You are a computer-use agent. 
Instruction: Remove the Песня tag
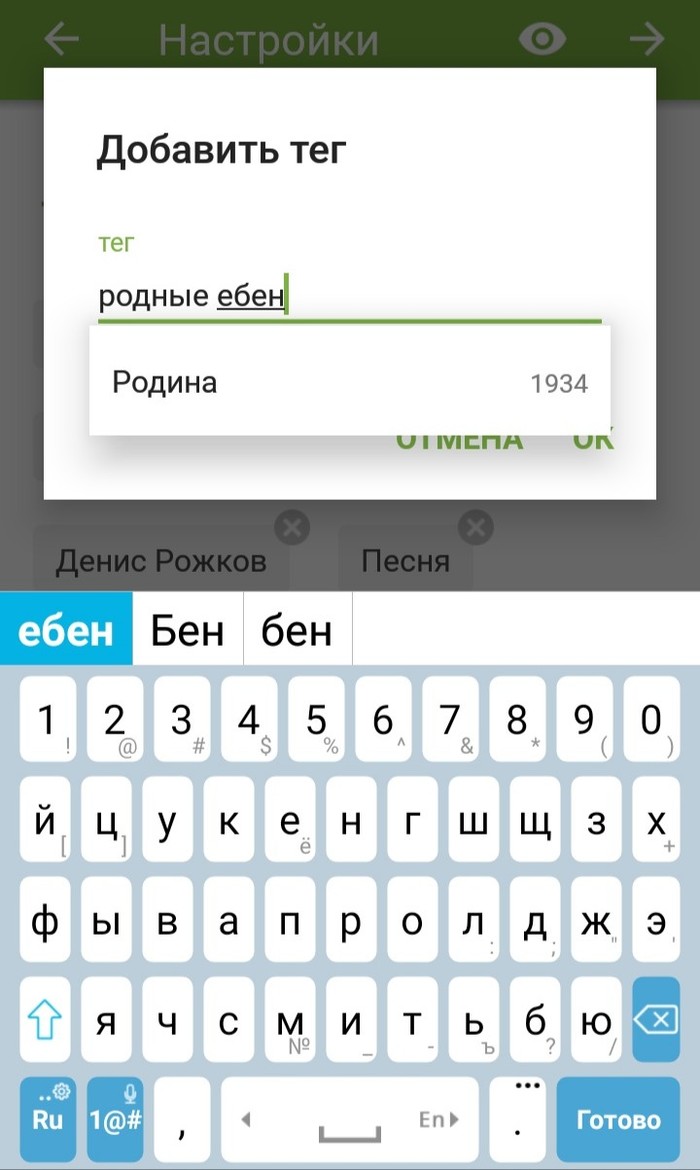click(477, 526)
